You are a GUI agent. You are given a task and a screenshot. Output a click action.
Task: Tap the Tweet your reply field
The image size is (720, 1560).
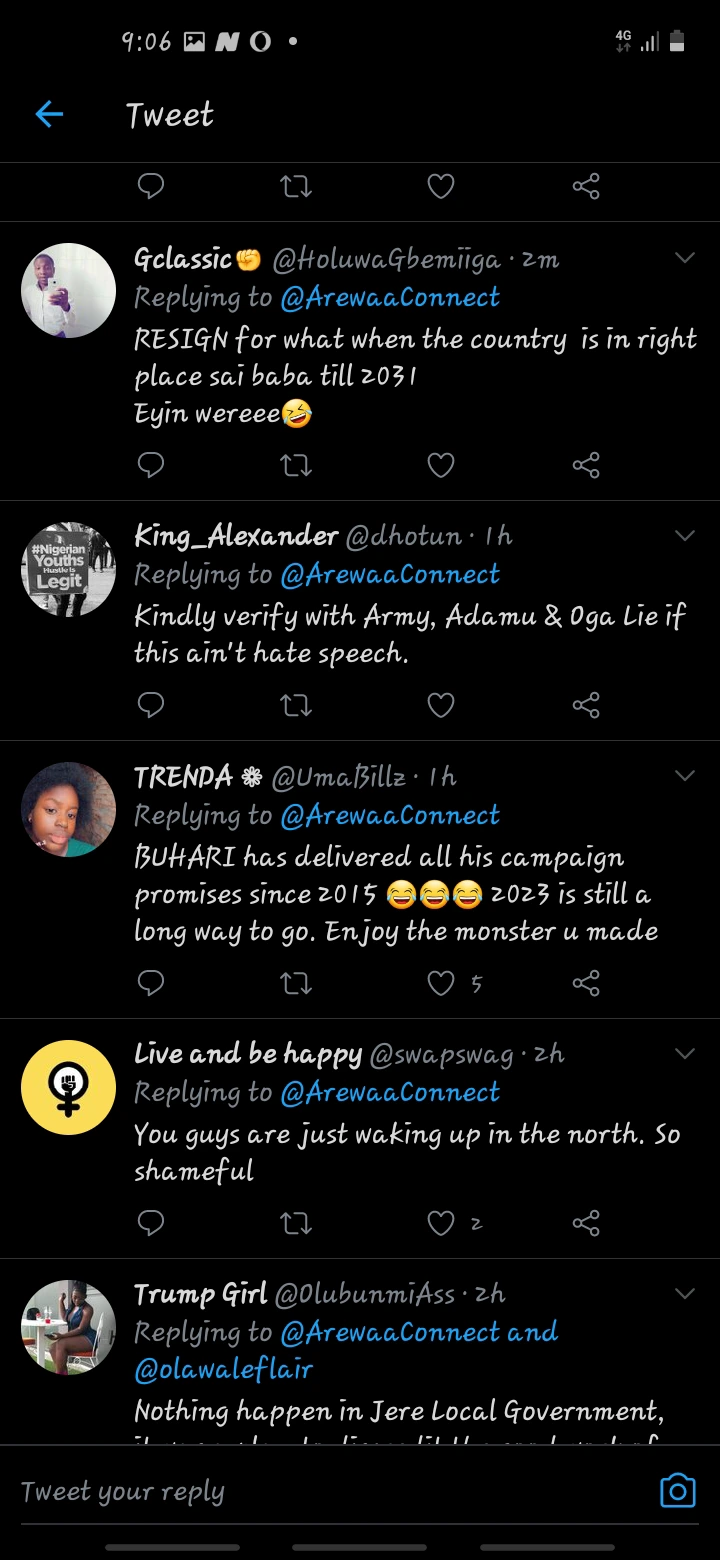click(300, 1492)
